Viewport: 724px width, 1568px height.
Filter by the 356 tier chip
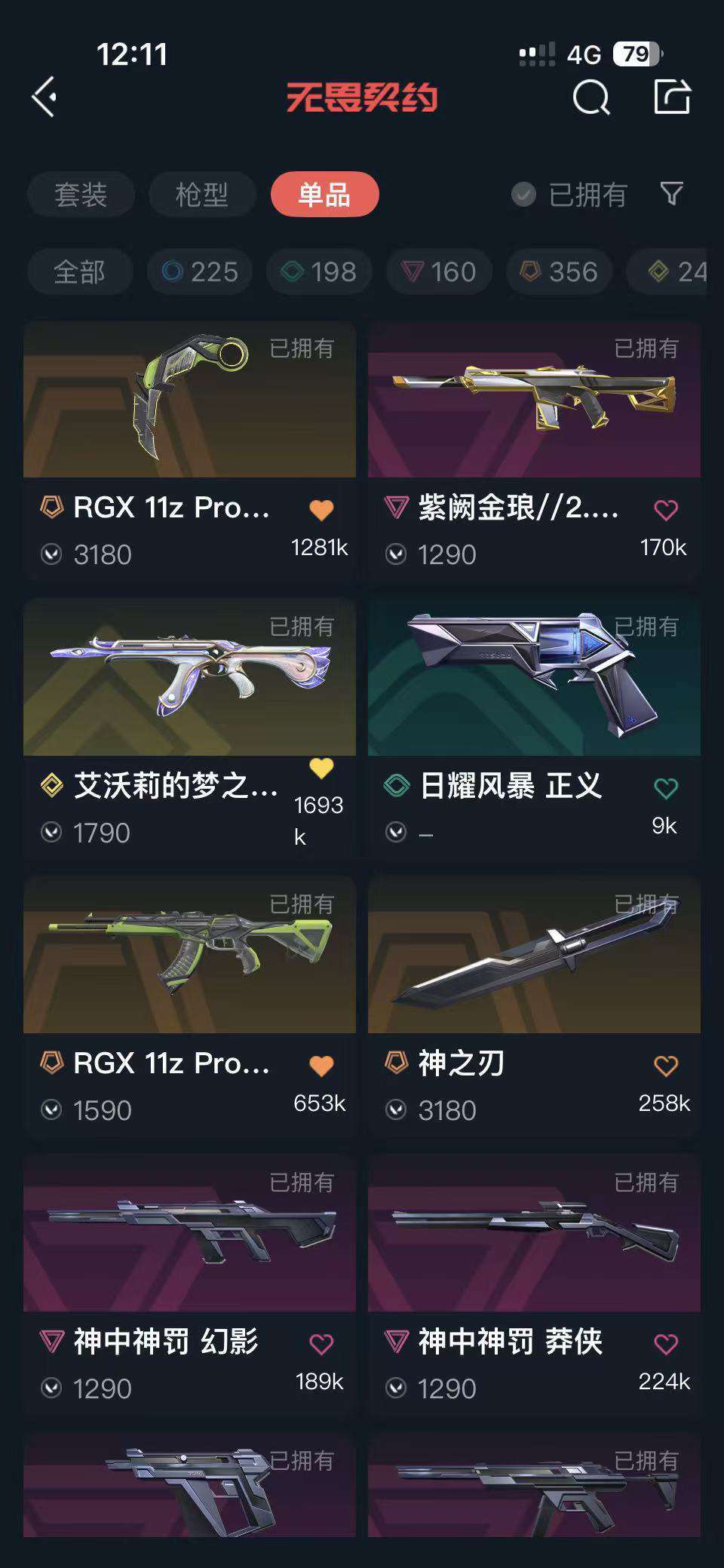point(559,272)
